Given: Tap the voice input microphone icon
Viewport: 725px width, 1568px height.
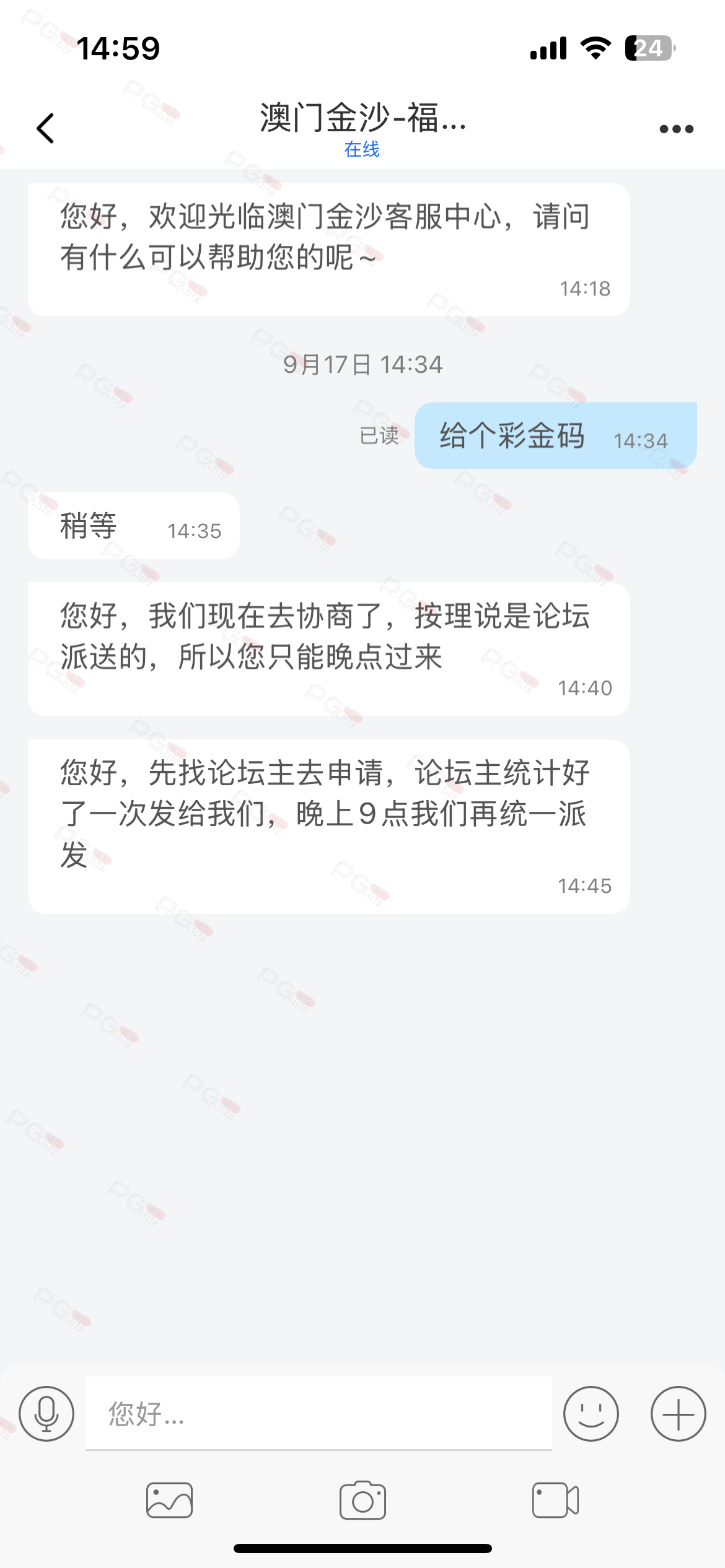Looking at the screenshot, I should click(x=46, y=1414).
